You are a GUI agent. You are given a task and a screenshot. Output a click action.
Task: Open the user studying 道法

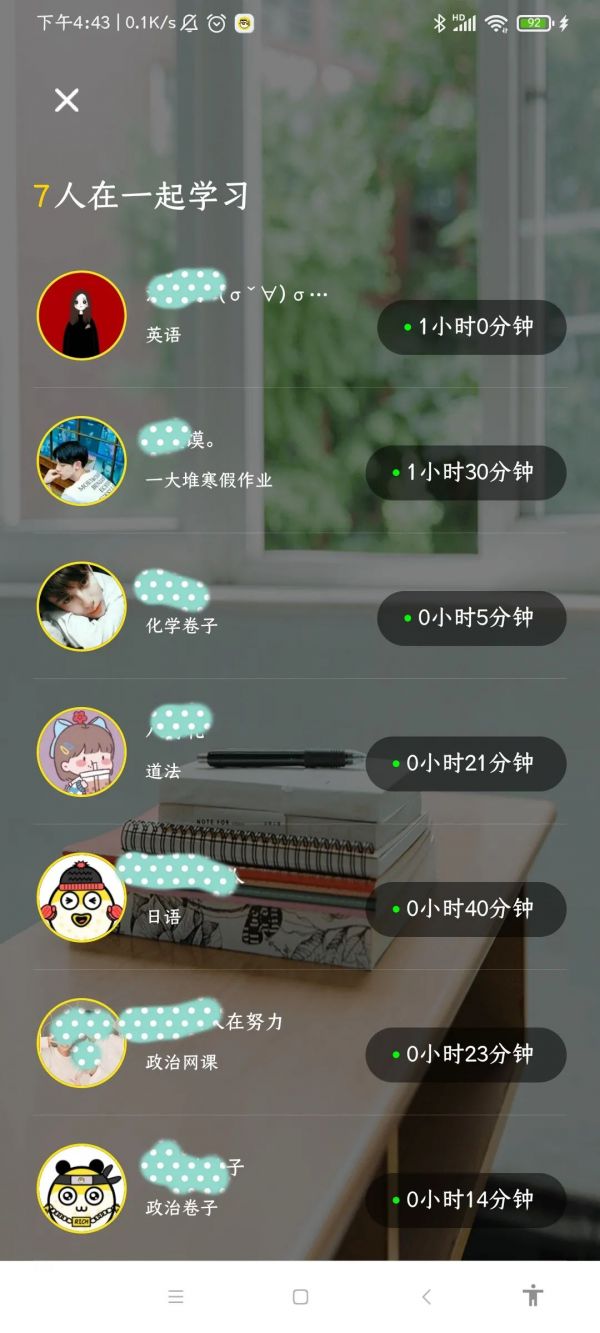[82, 752]
